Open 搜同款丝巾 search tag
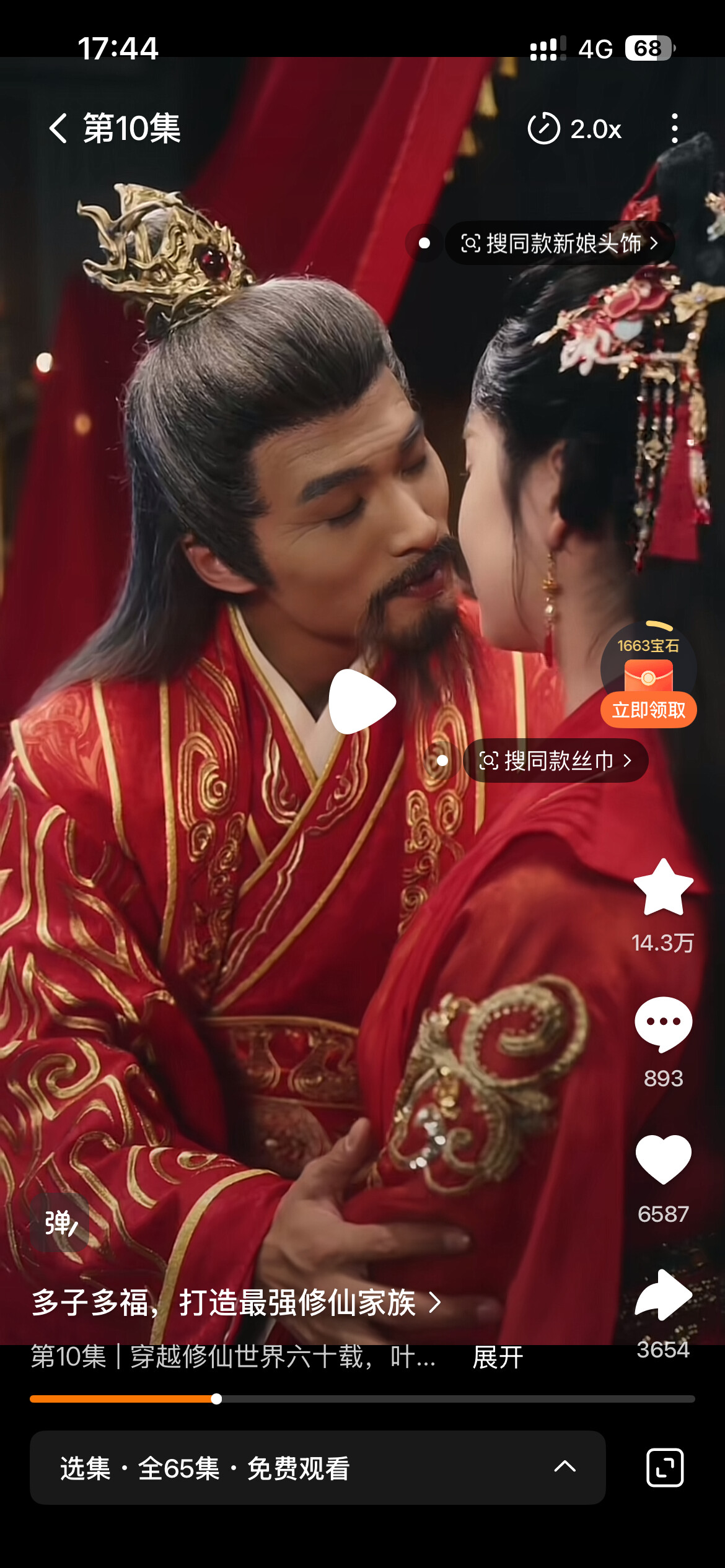Viewport: 725px width, 1568px height. (x=556, y=760)
